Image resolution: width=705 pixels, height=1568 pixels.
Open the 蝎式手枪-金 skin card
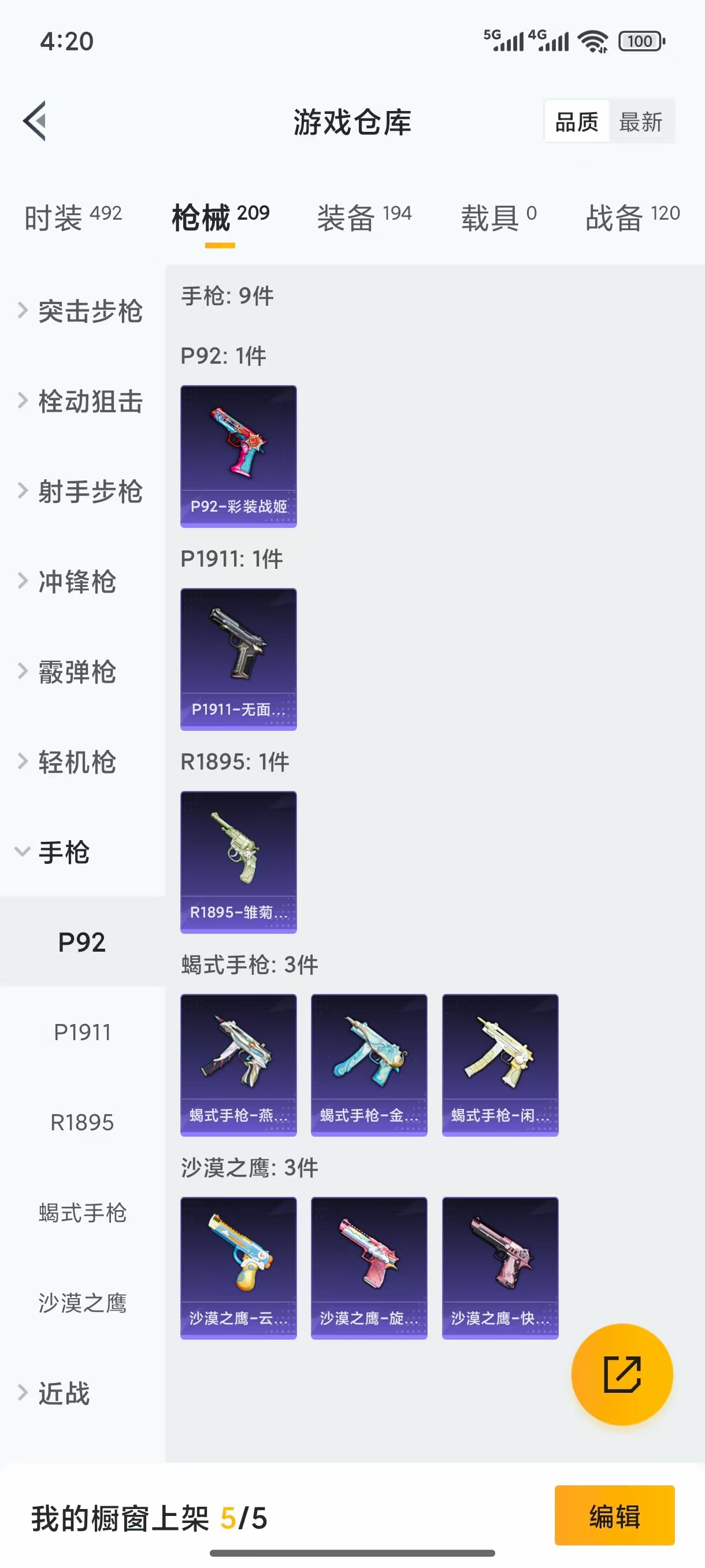pos(369,1064)
